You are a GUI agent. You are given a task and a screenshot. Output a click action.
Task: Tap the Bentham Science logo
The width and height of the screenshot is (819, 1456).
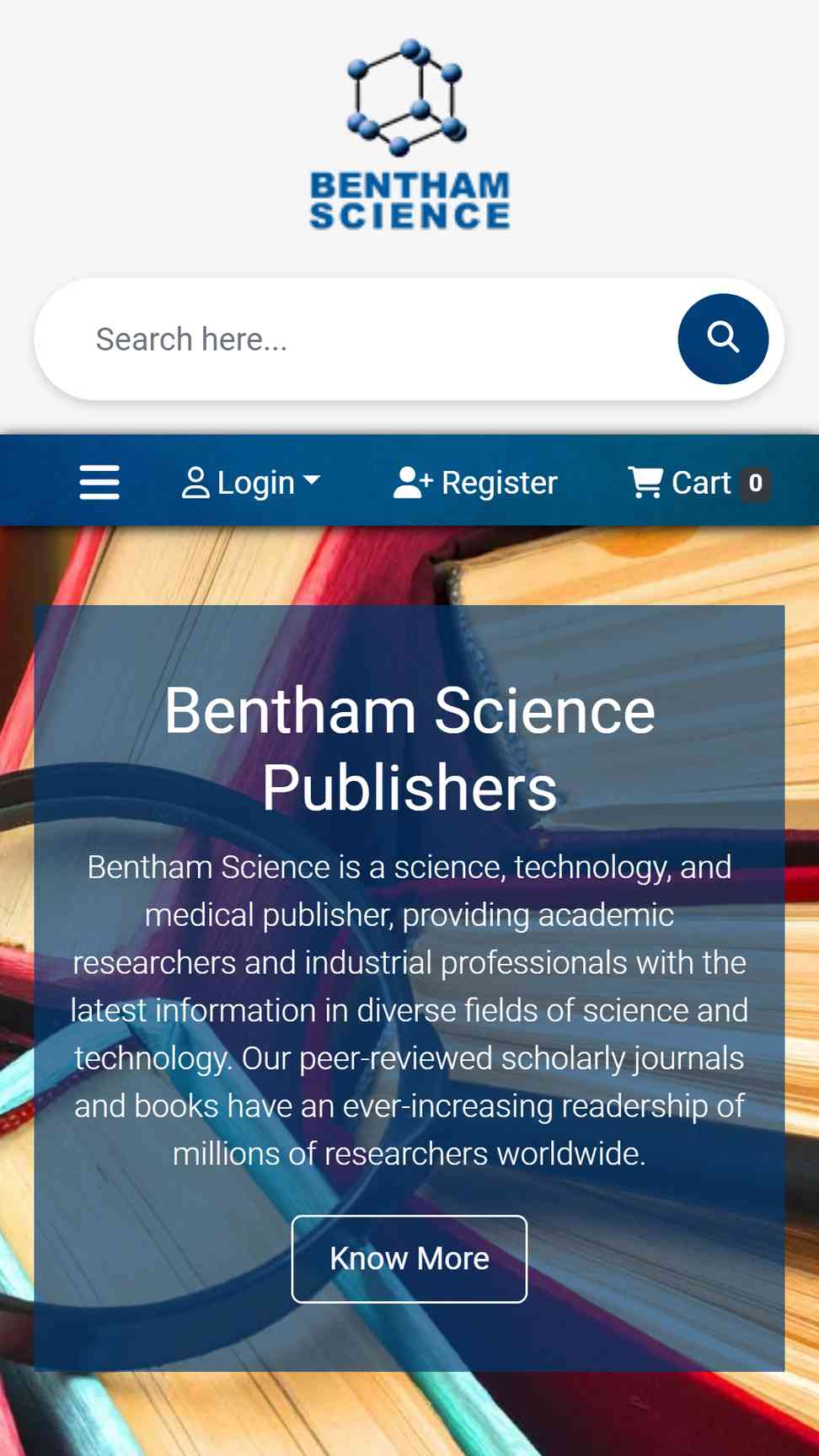click(x=409, y=135)
